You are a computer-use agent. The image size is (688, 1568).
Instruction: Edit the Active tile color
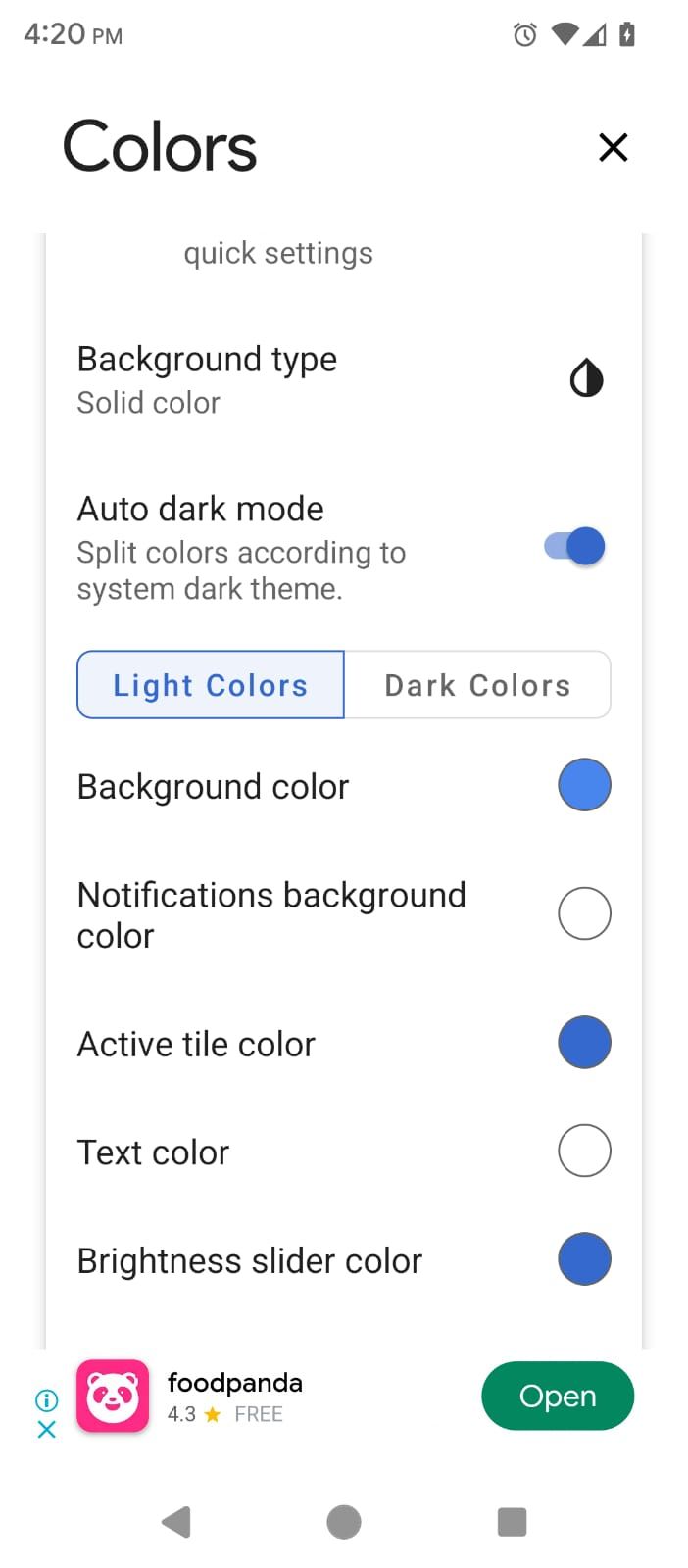click(584, 1042)
